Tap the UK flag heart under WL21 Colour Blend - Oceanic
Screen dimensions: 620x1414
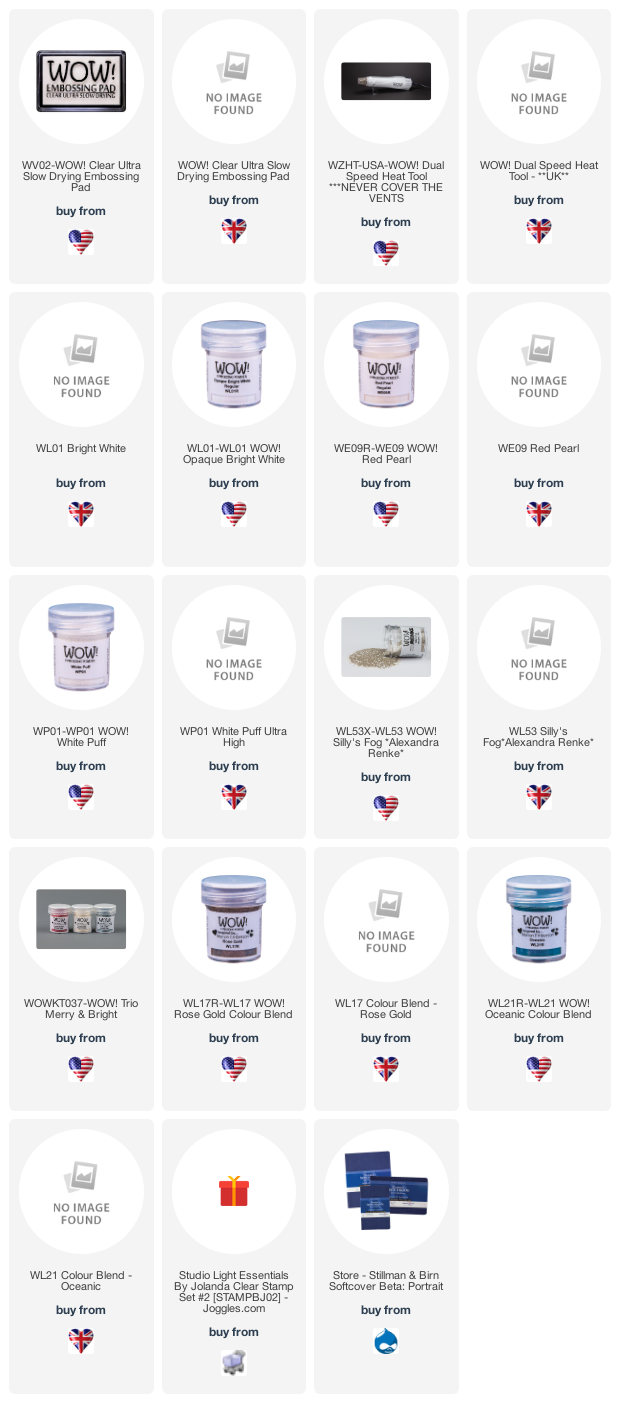(81, 1341)
